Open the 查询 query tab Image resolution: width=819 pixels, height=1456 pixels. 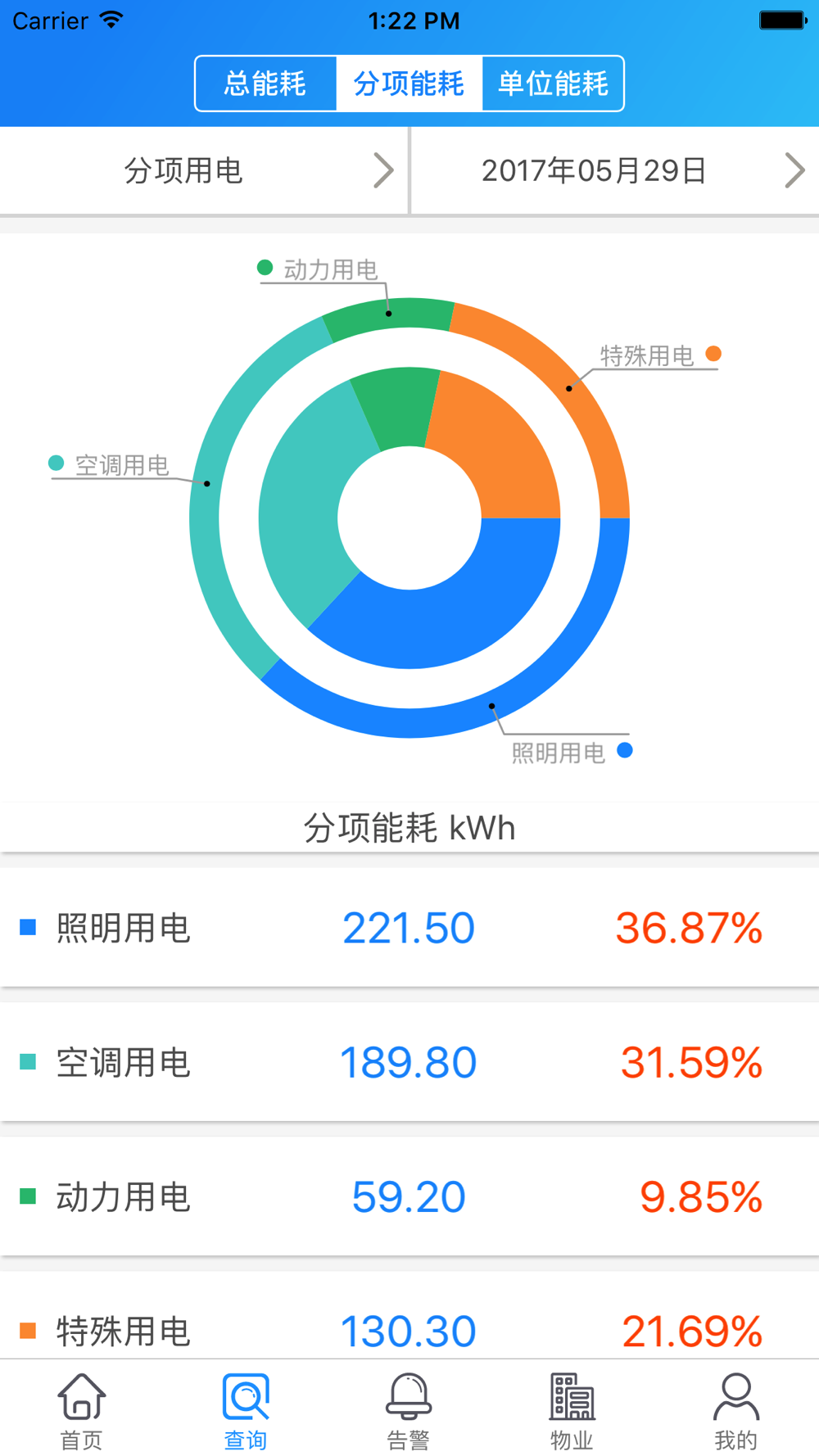245,1410
